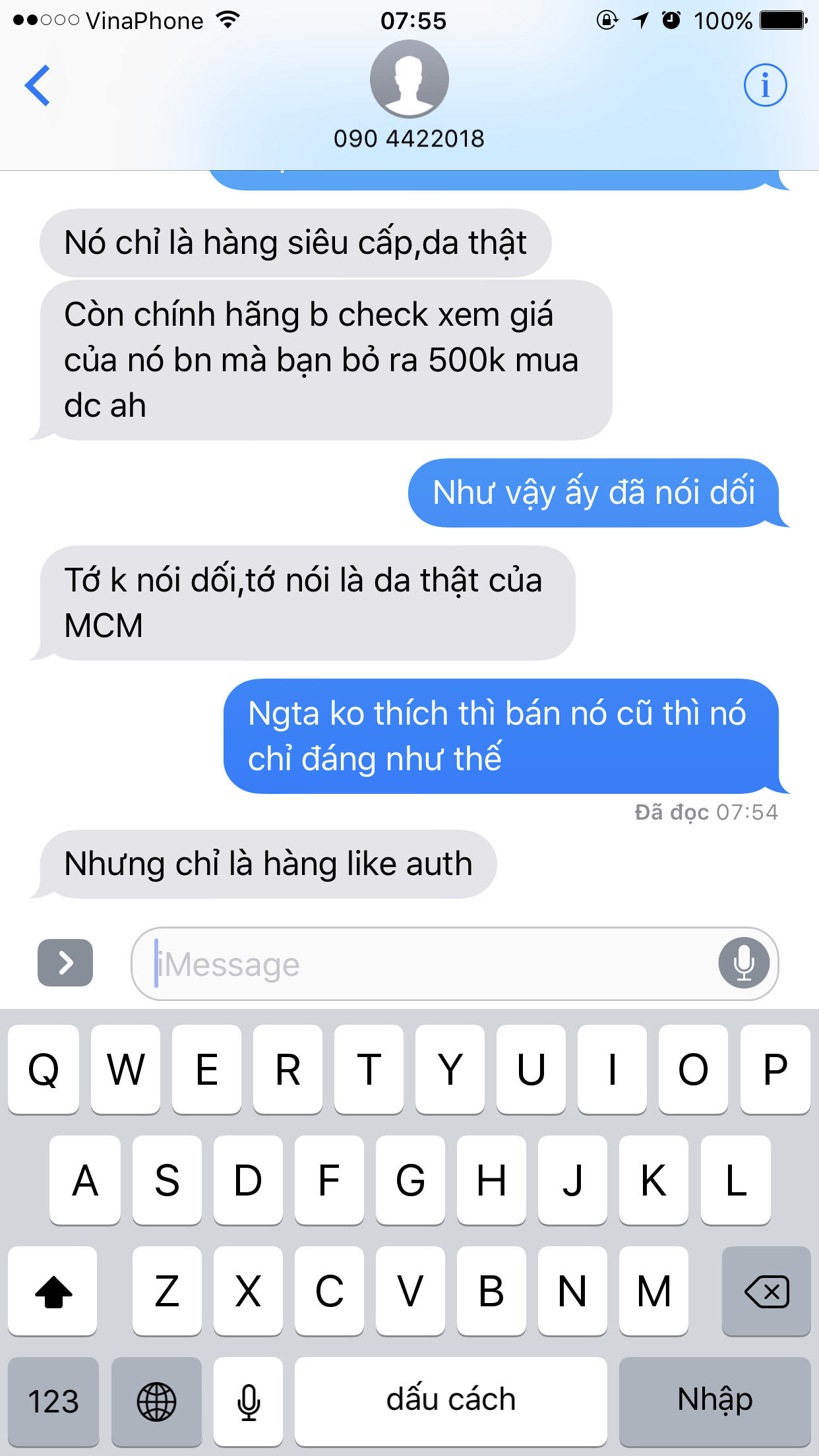The width and height of the screenshot is (819, 1456).
Task: Open conversation details info icon
Action: point(765,85)
